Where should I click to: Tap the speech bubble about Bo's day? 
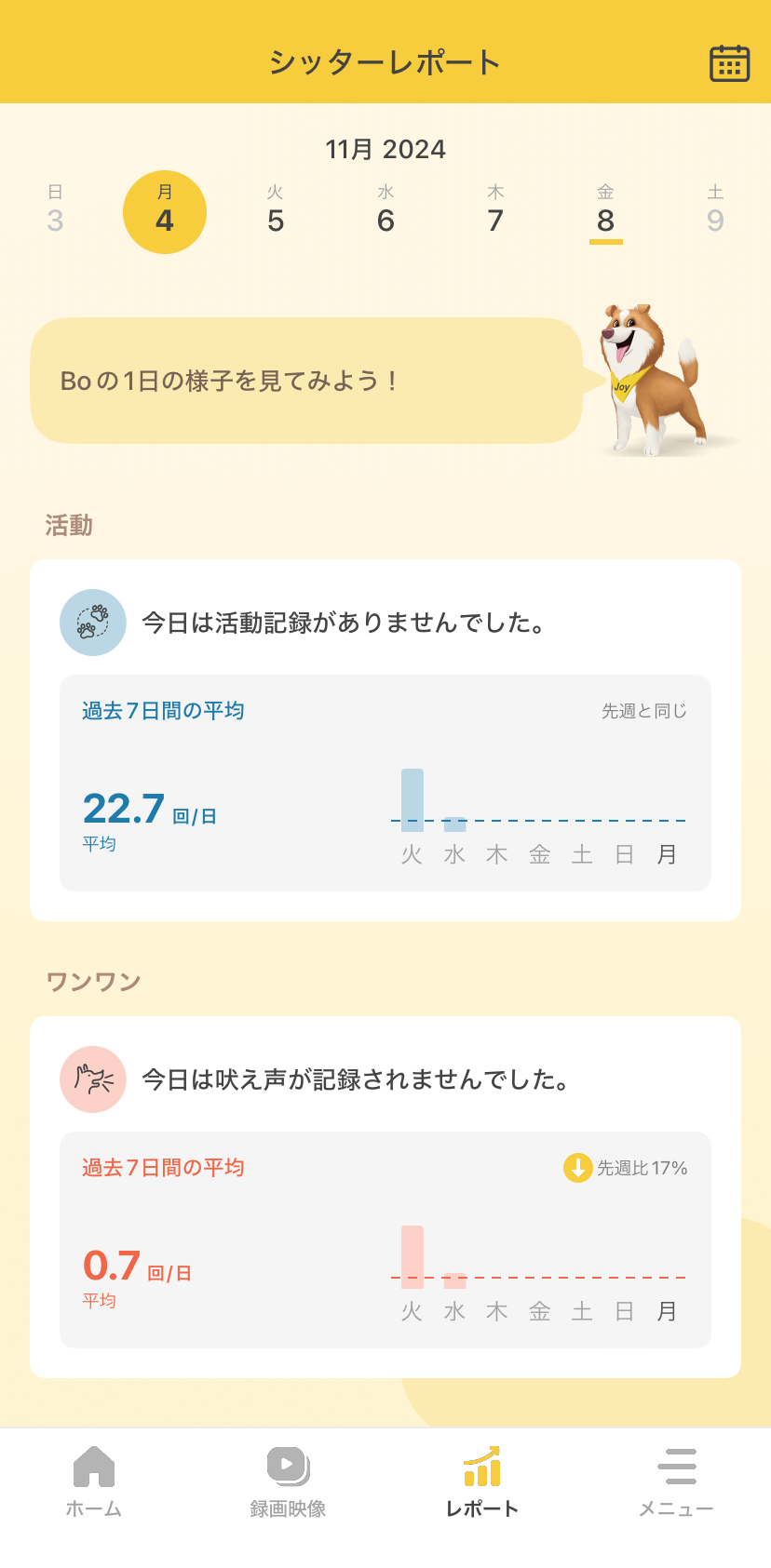click(307, 378)
